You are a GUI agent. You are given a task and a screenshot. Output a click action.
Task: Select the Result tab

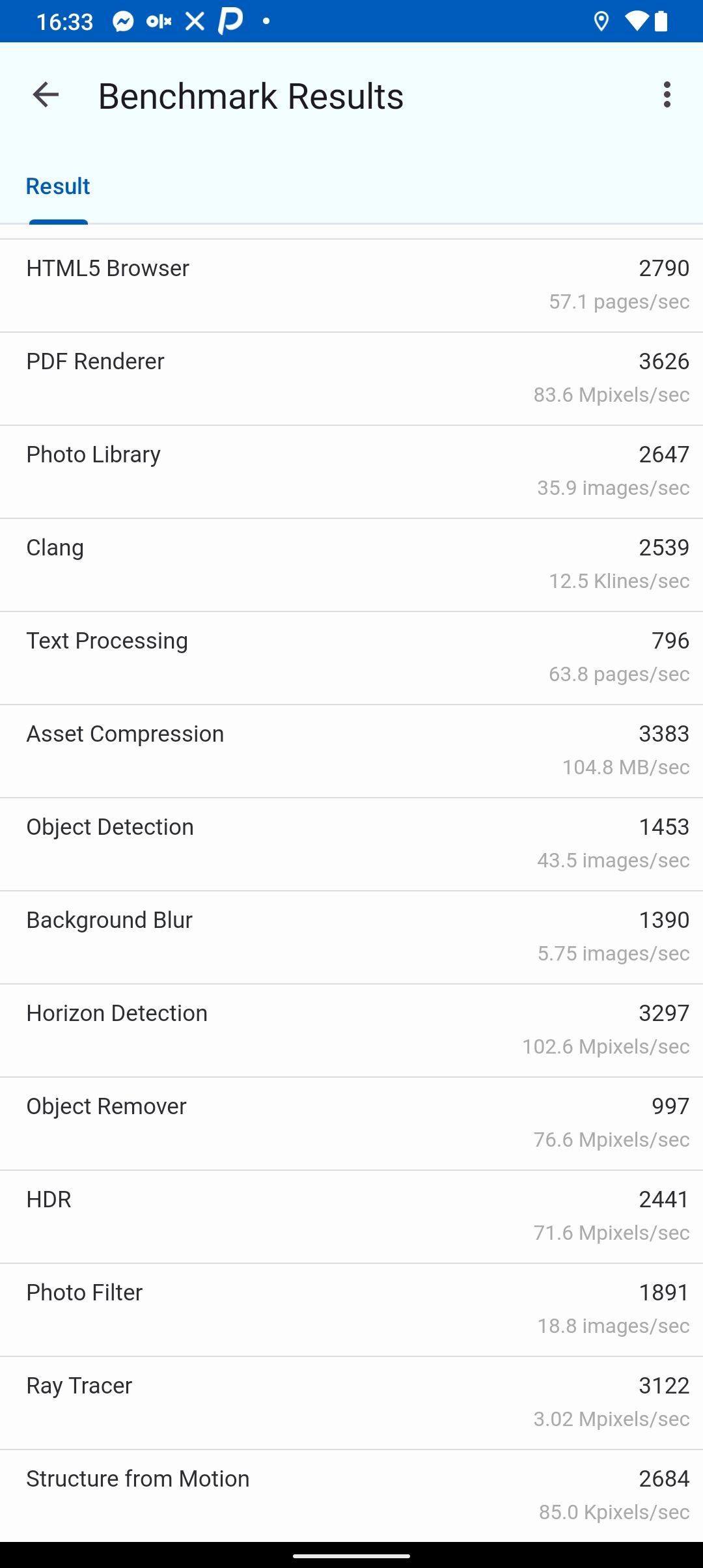pyautogui.click(x=58, y=186)
